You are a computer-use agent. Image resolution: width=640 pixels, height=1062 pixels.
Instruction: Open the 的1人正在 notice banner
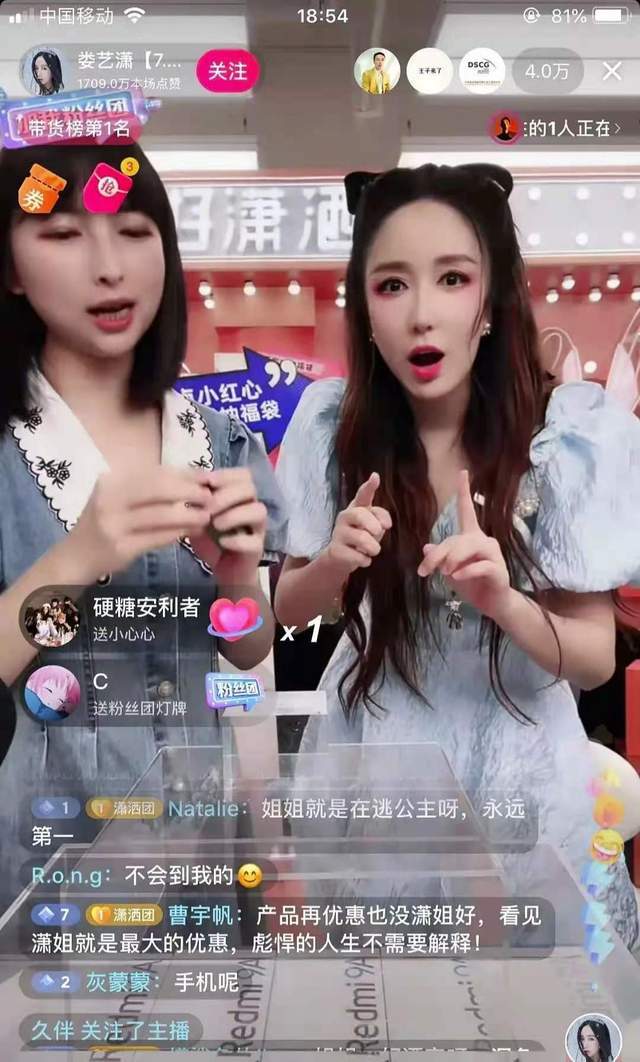click(560, 128)
